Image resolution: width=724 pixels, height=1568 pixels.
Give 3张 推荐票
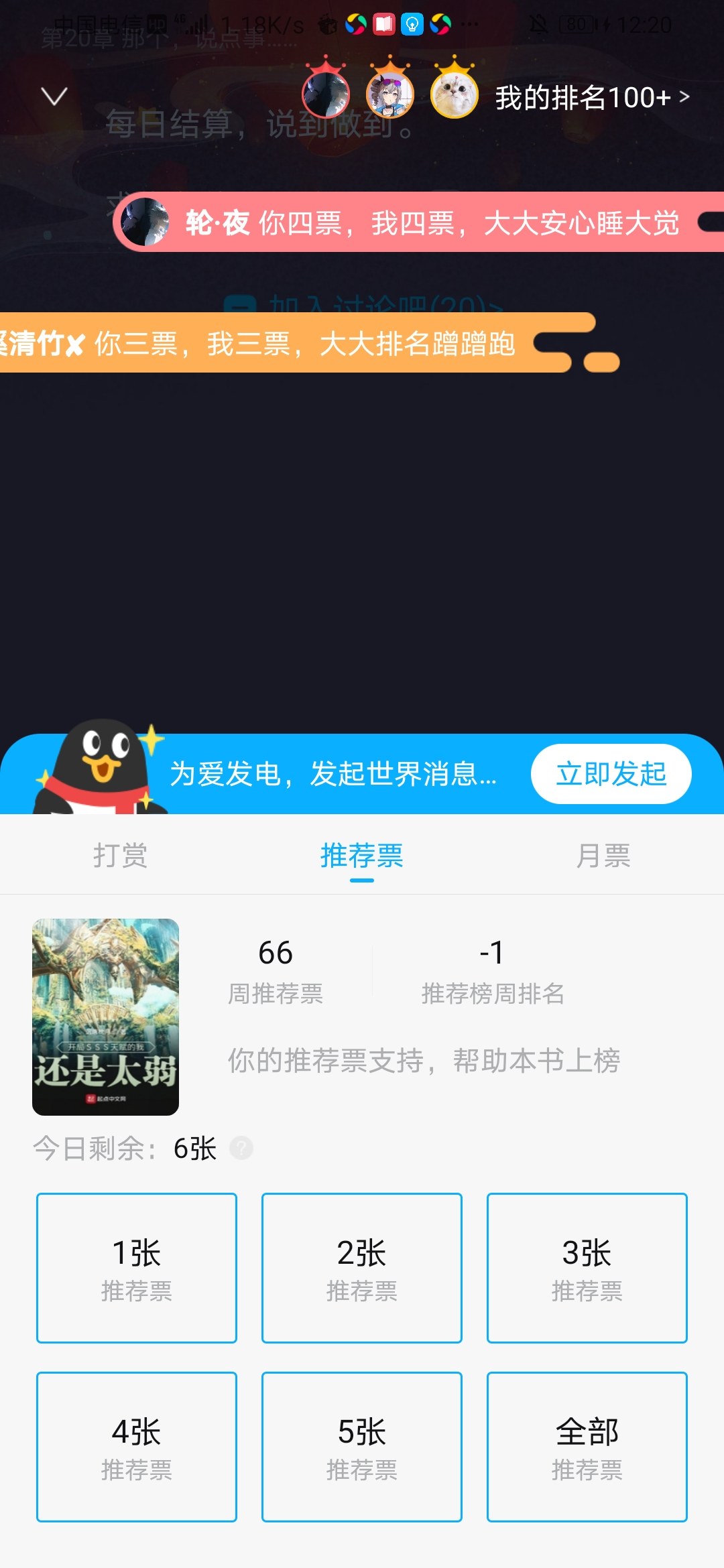(x=587, y=1268)
